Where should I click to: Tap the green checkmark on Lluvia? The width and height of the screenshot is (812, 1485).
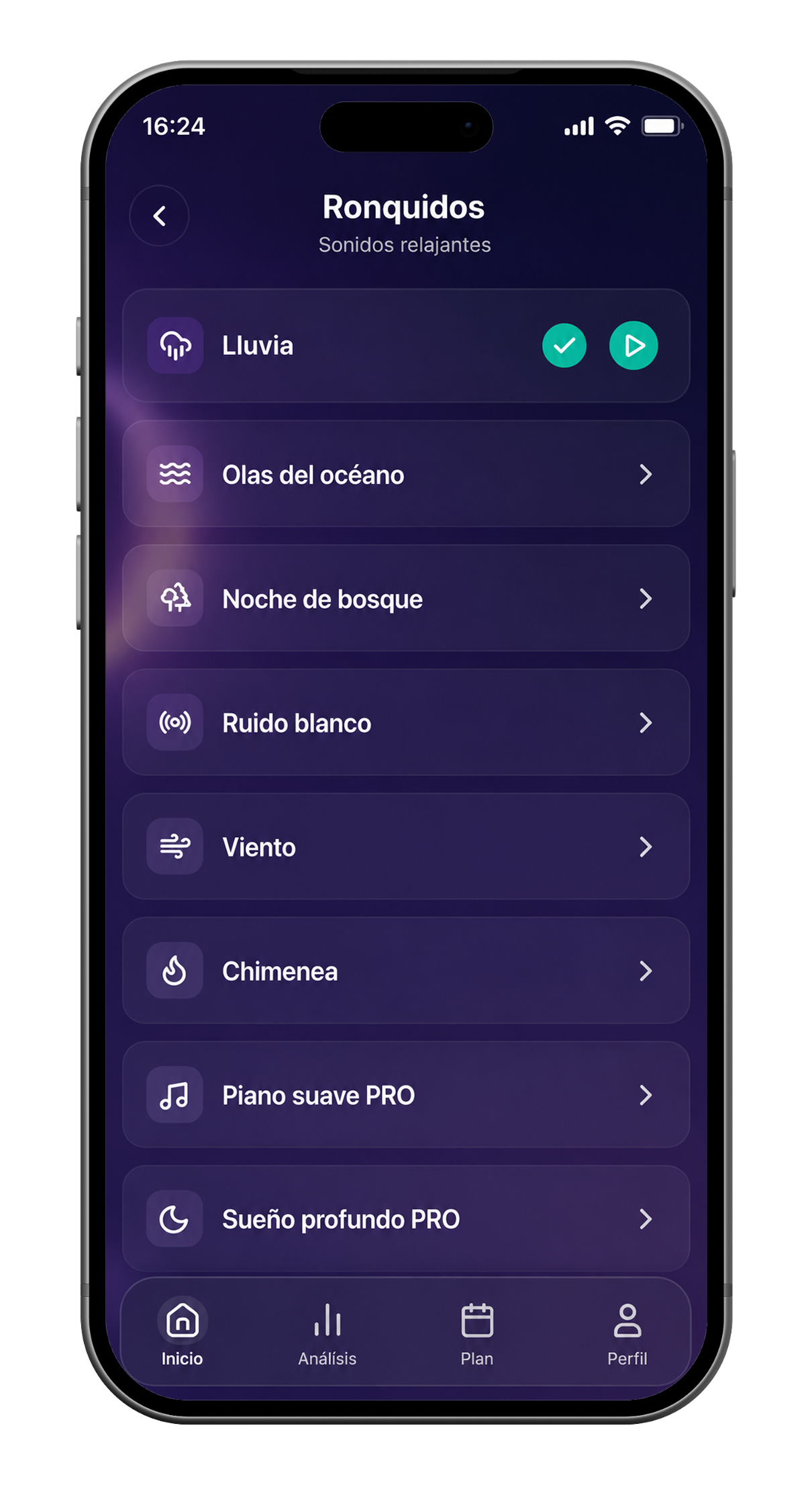pyautogui.click(x=564, y=346)
